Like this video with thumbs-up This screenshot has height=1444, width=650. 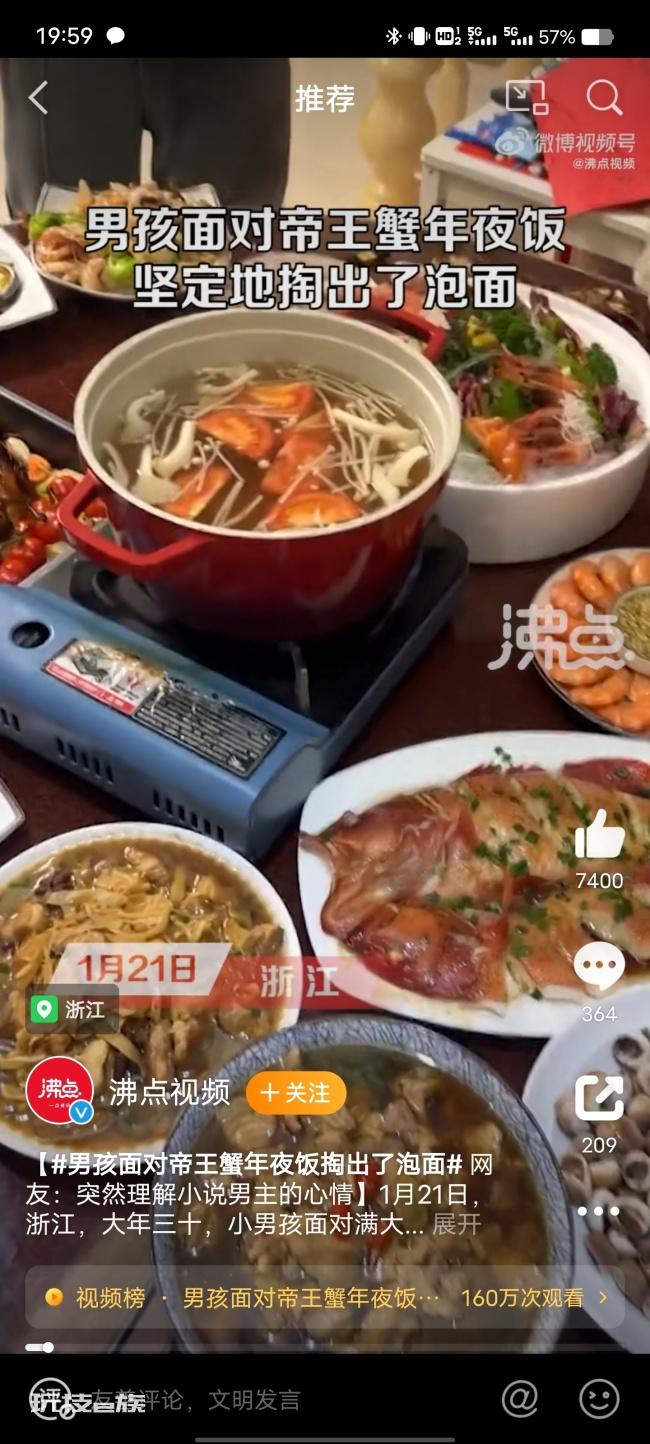(x=599, y=836)
